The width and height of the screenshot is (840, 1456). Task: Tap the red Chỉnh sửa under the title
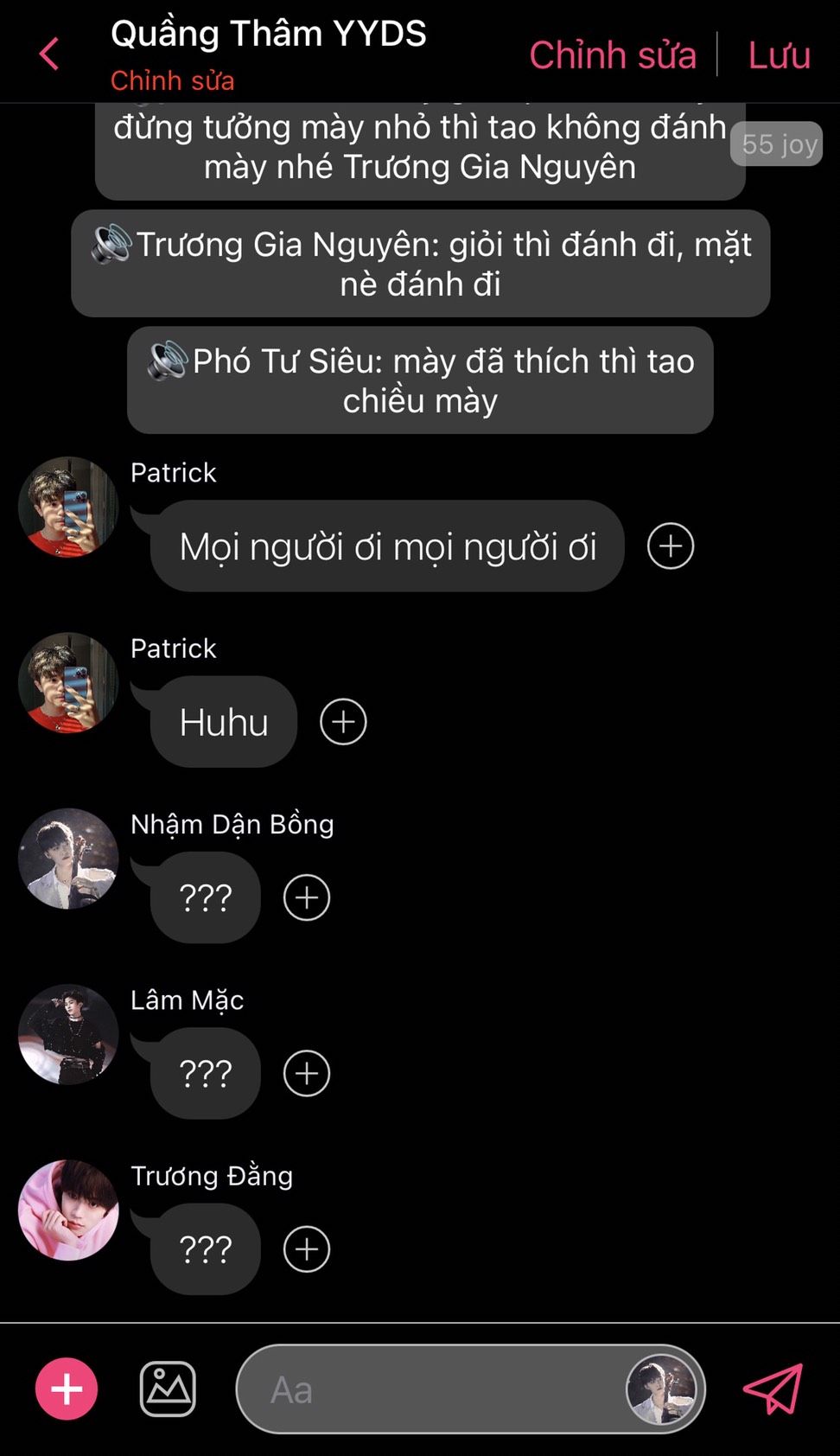pyautogui.click(x=173, y=80)
